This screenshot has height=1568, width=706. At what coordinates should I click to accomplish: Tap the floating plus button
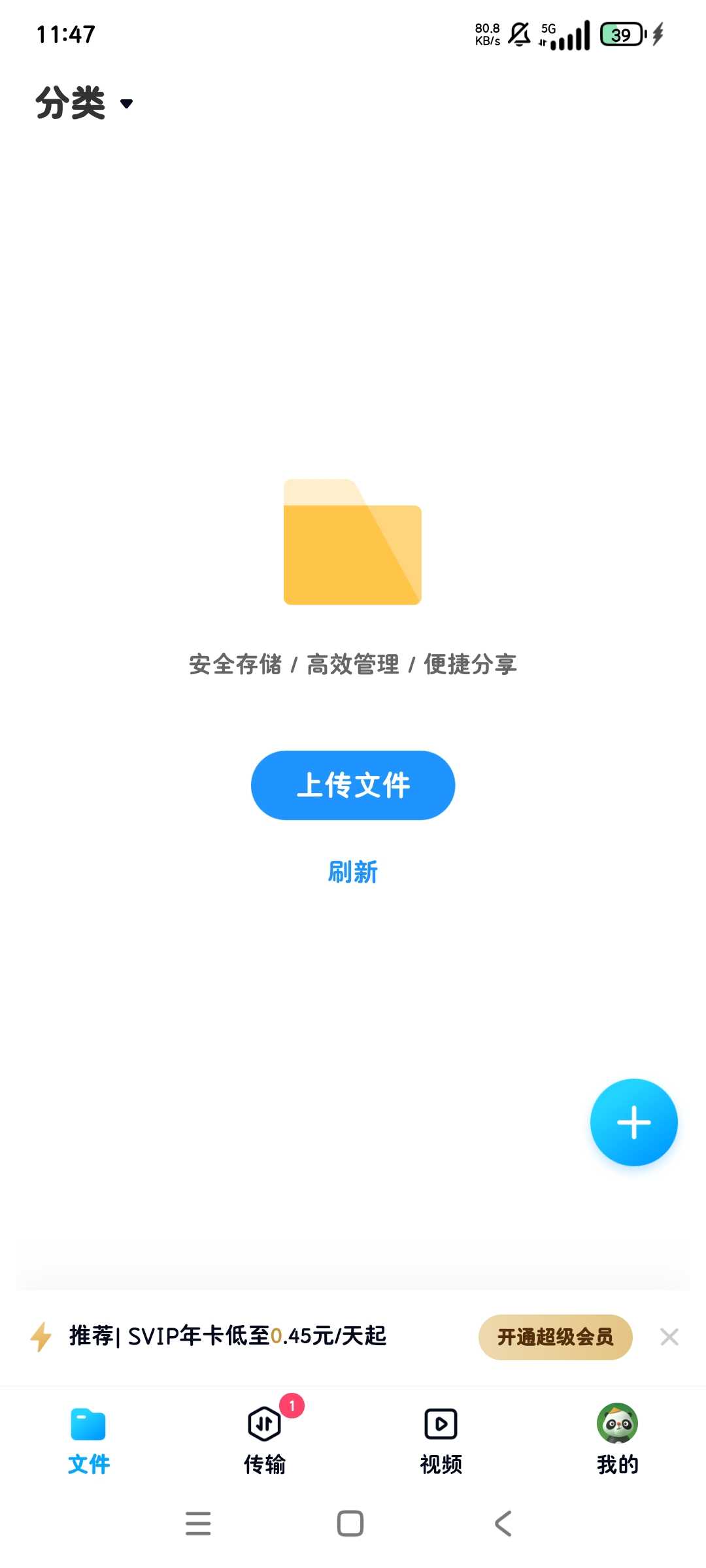[x=633, y=1122]
